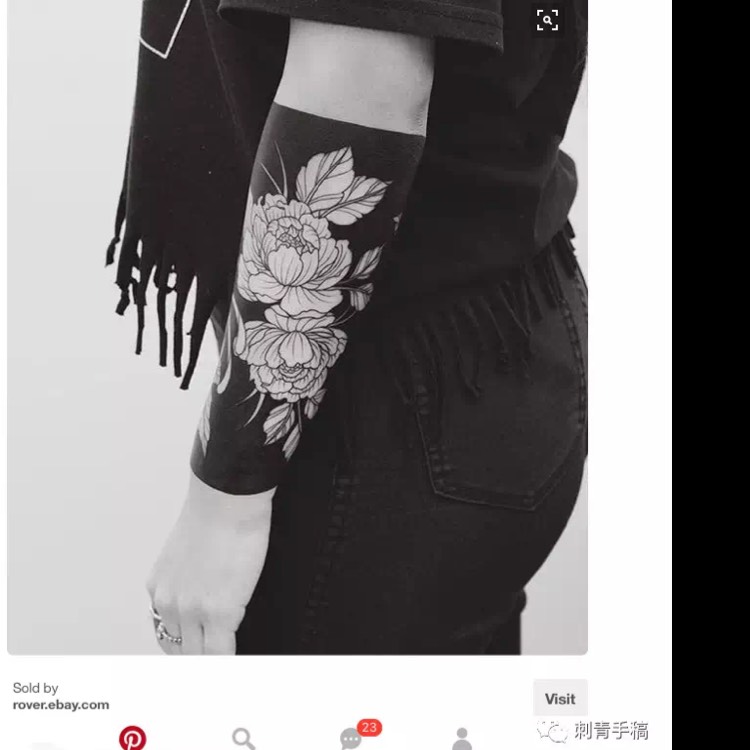
Task: Go to the Pinterest home tab
Action: tap(132, 739)
